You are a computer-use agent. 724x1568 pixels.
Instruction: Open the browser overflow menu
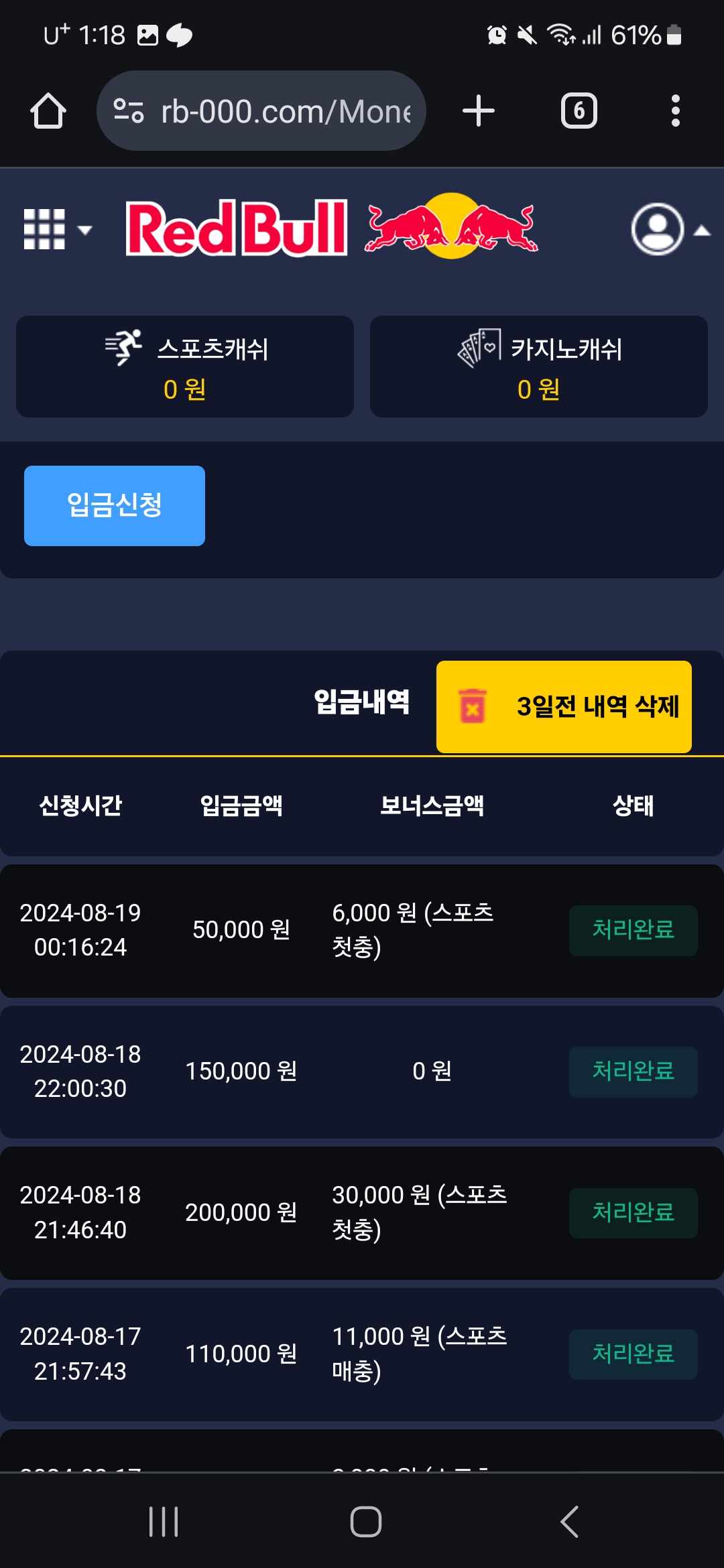click(x=675, y=111)
